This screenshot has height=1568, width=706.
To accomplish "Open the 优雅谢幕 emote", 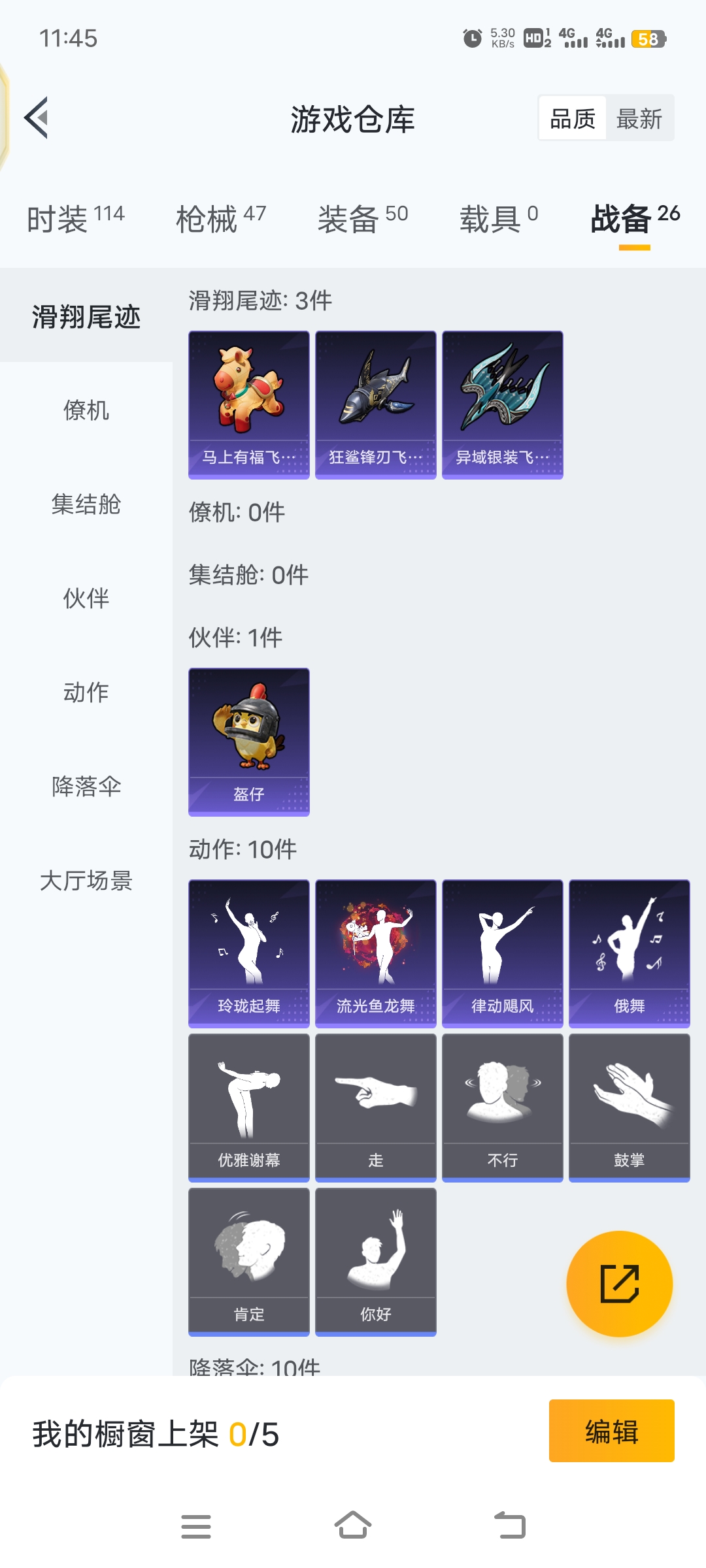I will pyautogui.click(x=249, y=1107).
